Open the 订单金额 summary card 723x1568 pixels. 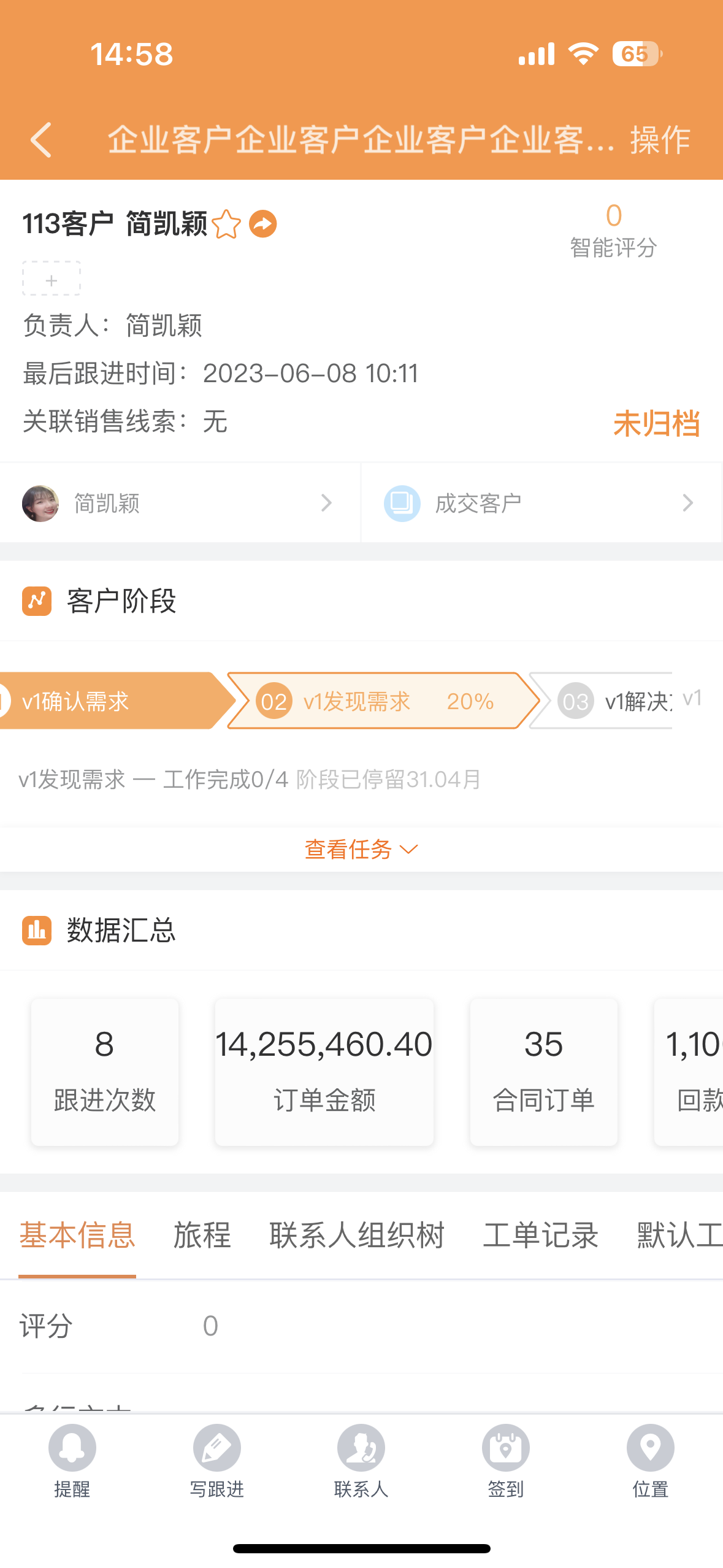[x=324, y=1072]
